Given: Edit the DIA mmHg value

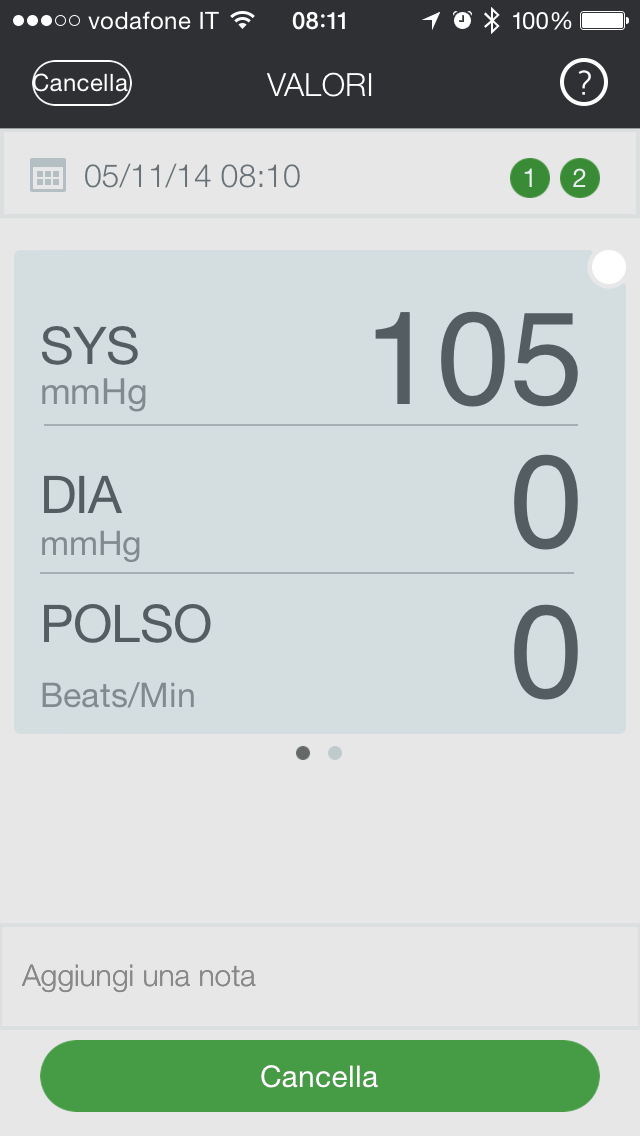Looking at the screenshot, I should click(545, 503).
